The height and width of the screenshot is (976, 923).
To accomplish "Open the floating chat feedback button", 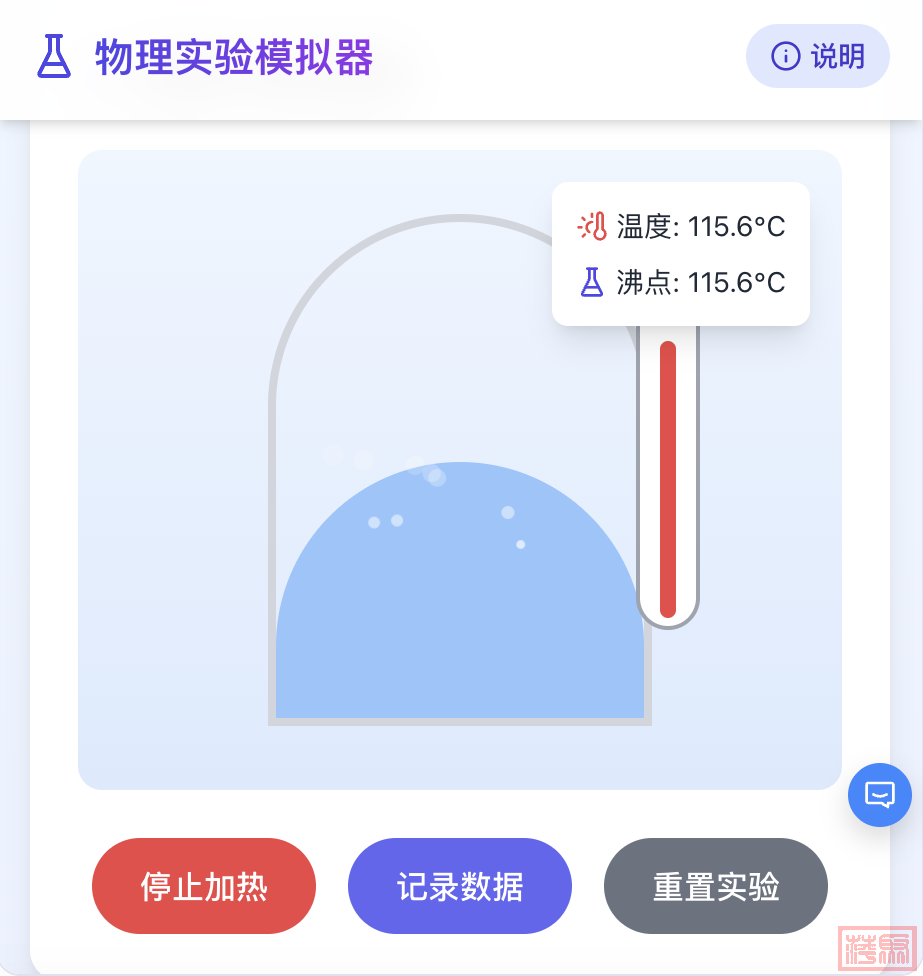I will point(880,795).
